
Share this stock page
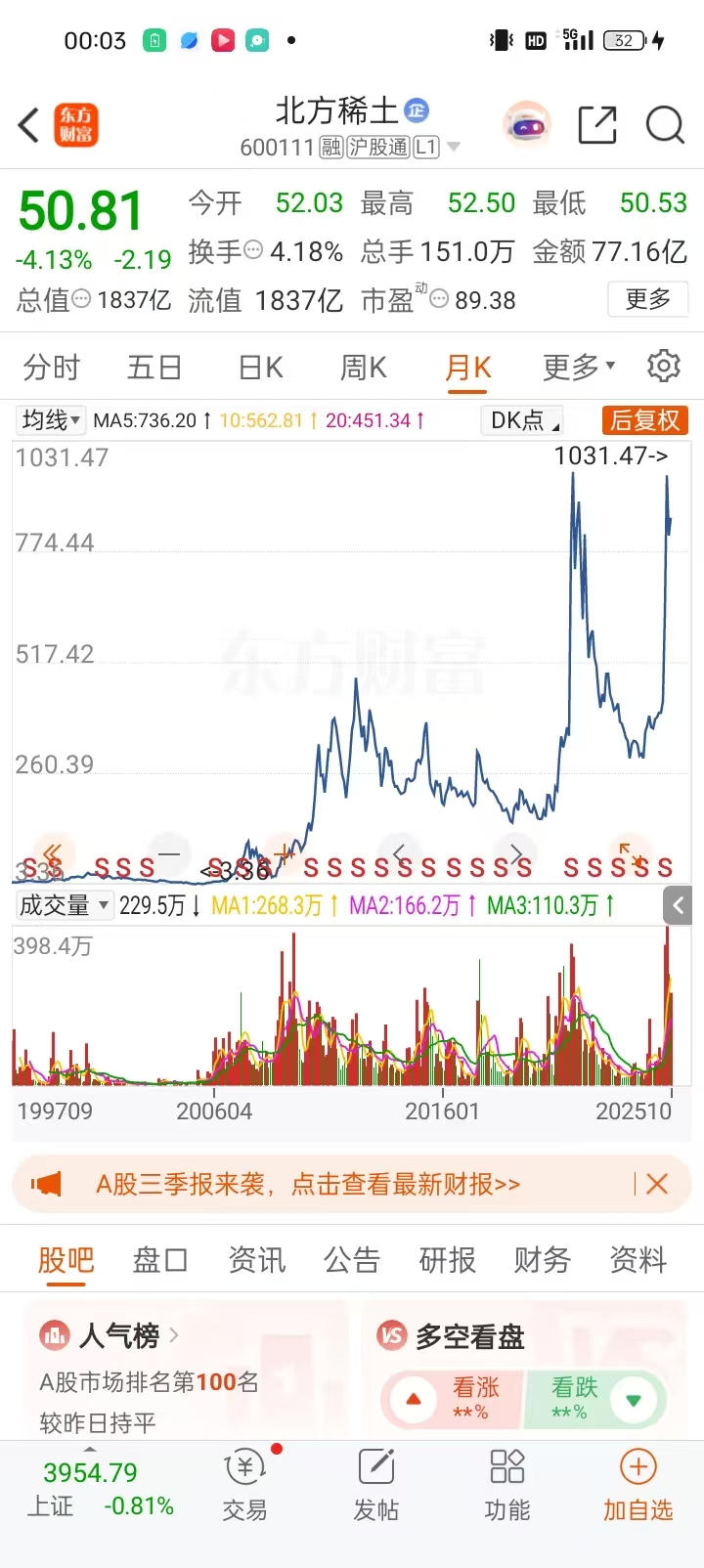(x=596, y=125)
